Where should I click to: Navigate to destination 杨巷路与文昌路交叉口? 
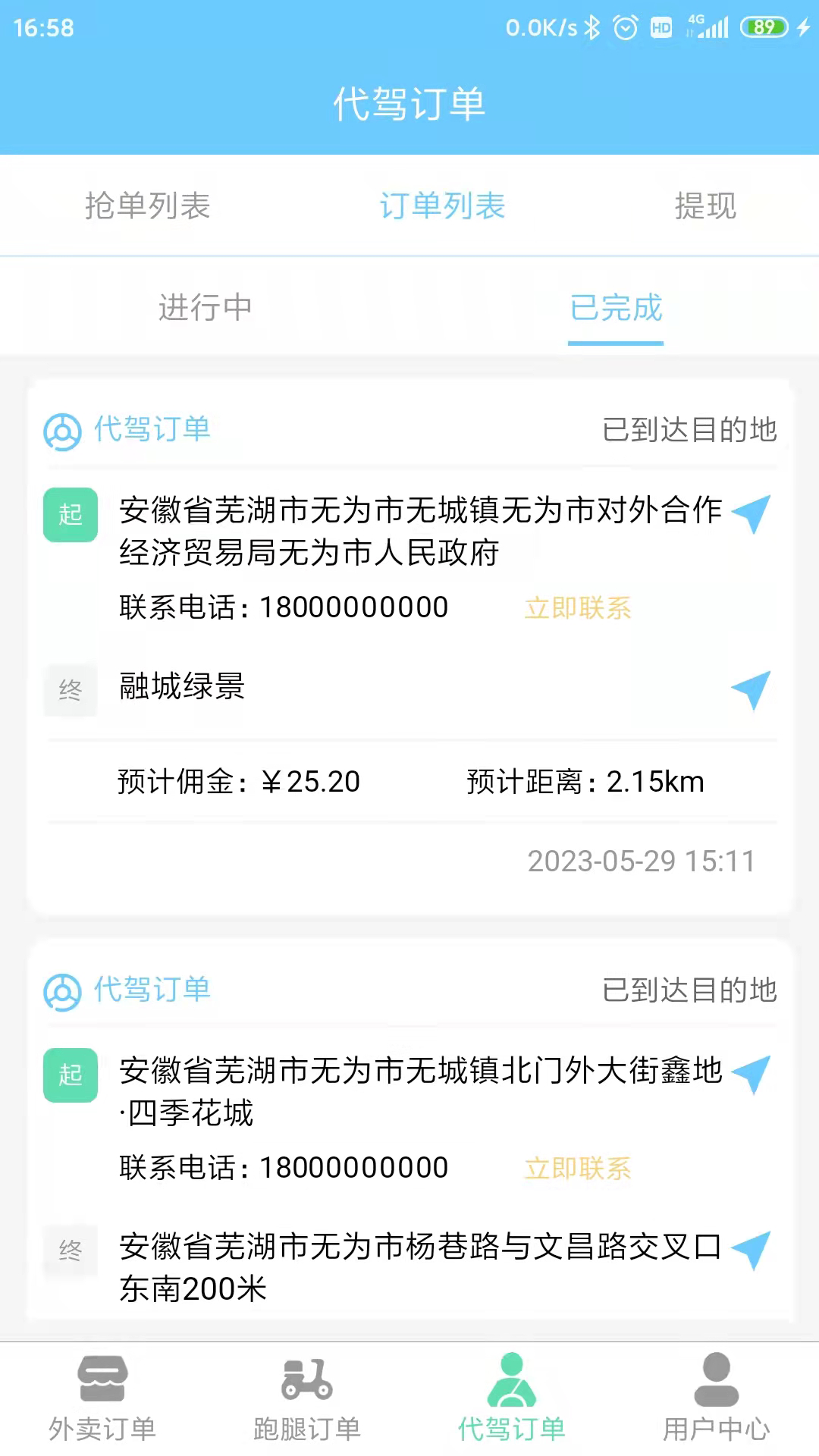tap(752, 1250)
